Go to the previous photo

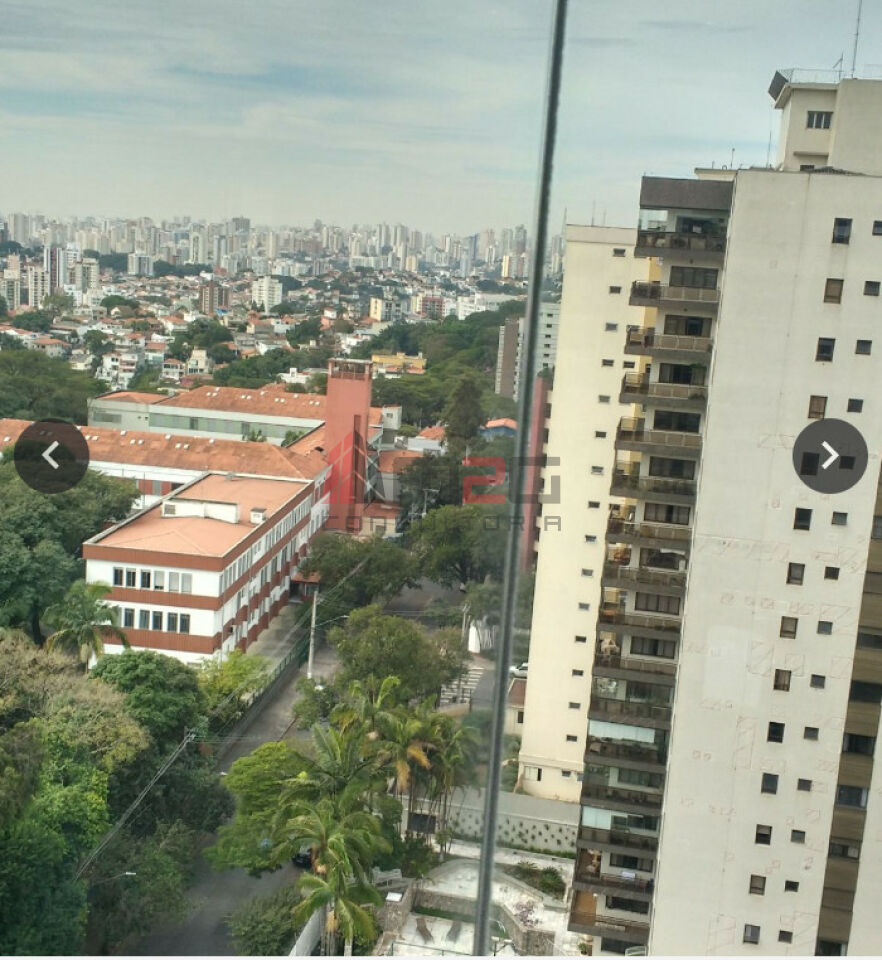(51, 456)
